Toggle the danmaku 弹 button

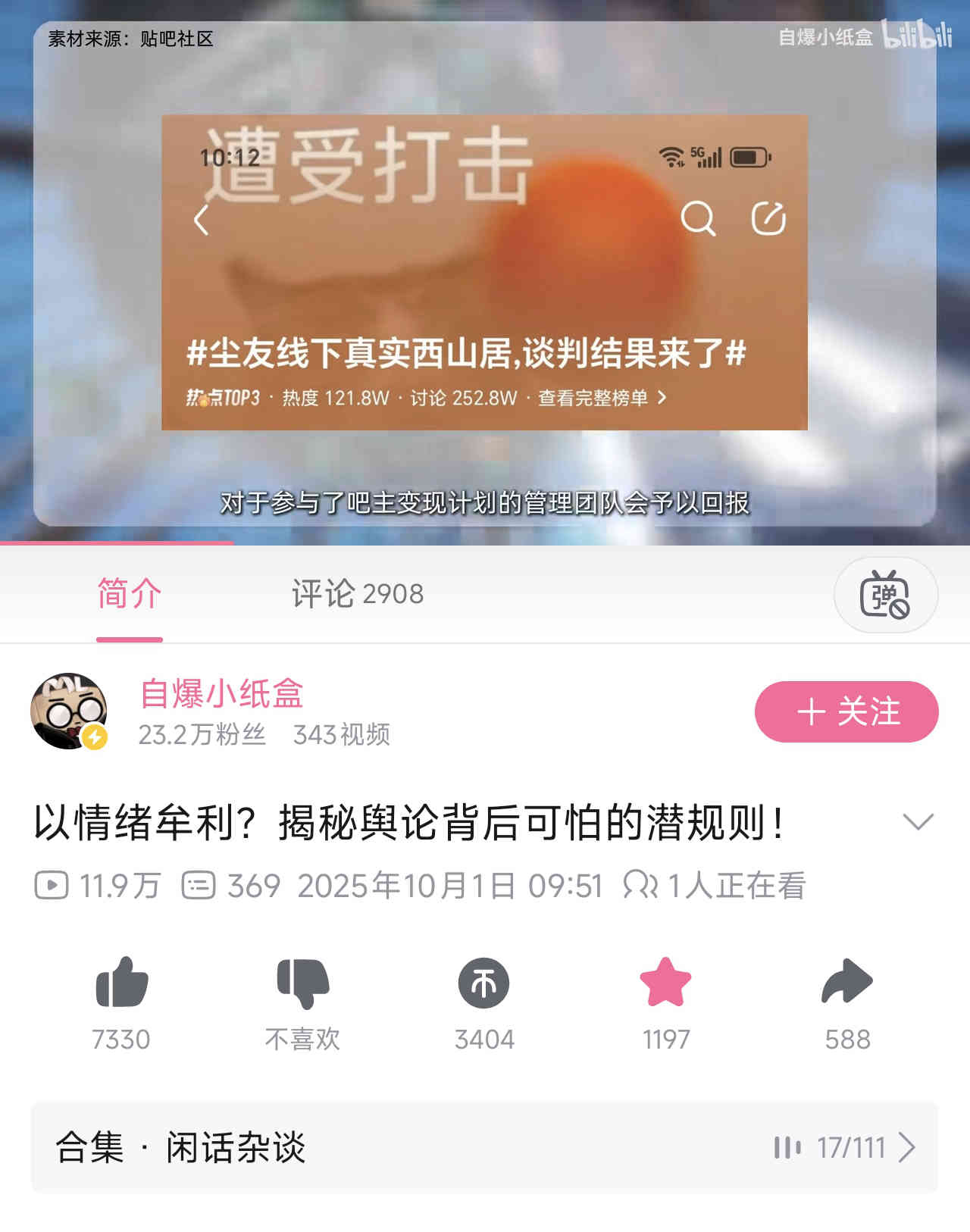[x=885, y=596]
